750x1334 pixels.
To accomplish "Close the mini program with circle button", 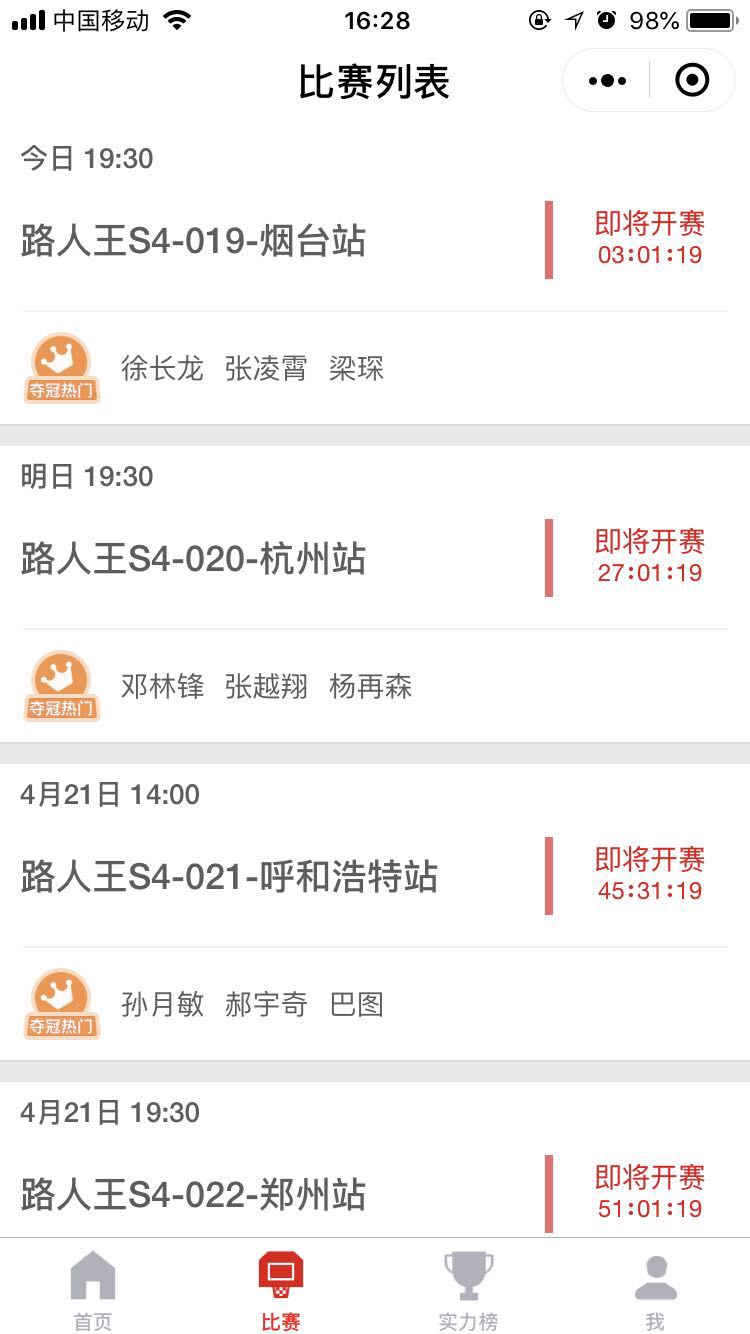I will (692, 80).
